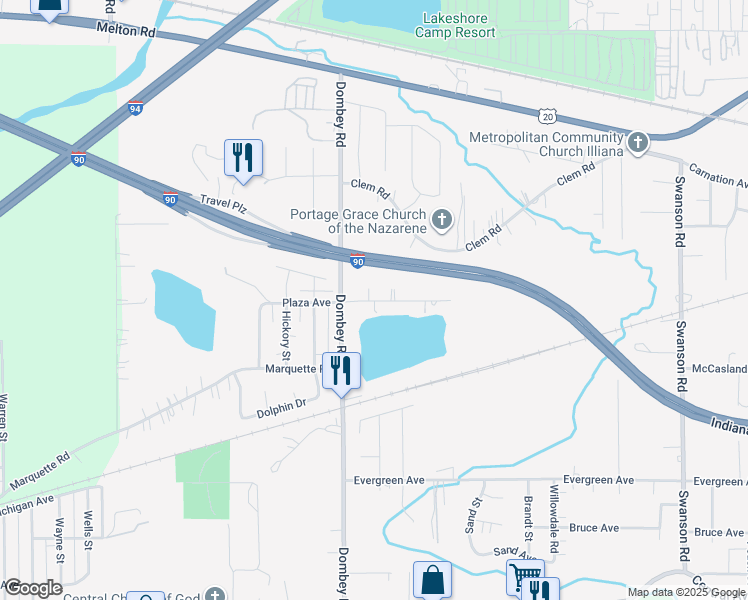748x600 pixels.
Task: Open Portage Grace Church of the Nazarene pin
Action: (442, 221)
